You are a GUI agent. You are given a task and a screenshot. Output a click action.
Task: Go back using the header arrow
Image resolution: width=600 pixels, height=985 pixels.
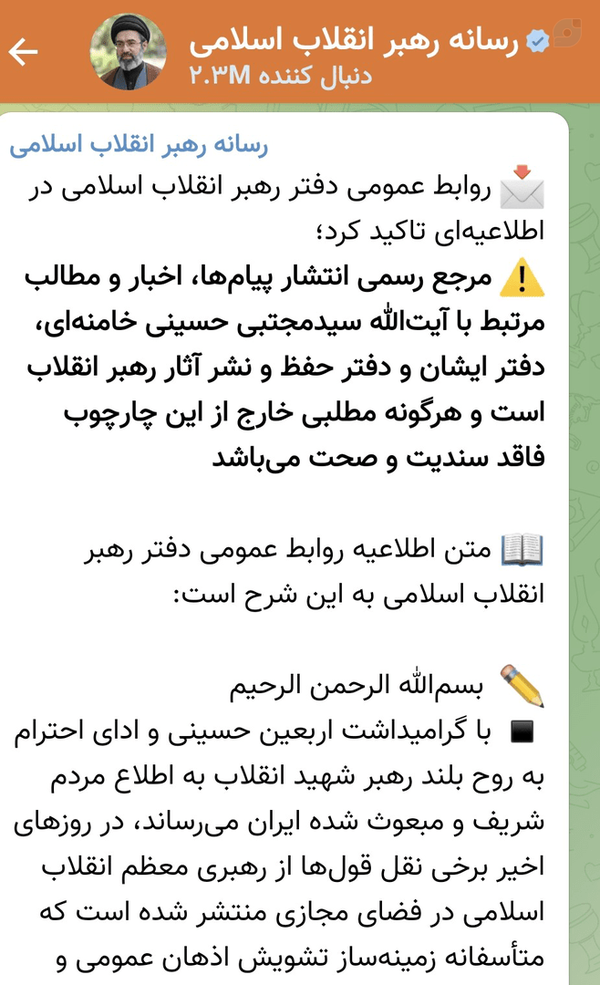(24, 52)
